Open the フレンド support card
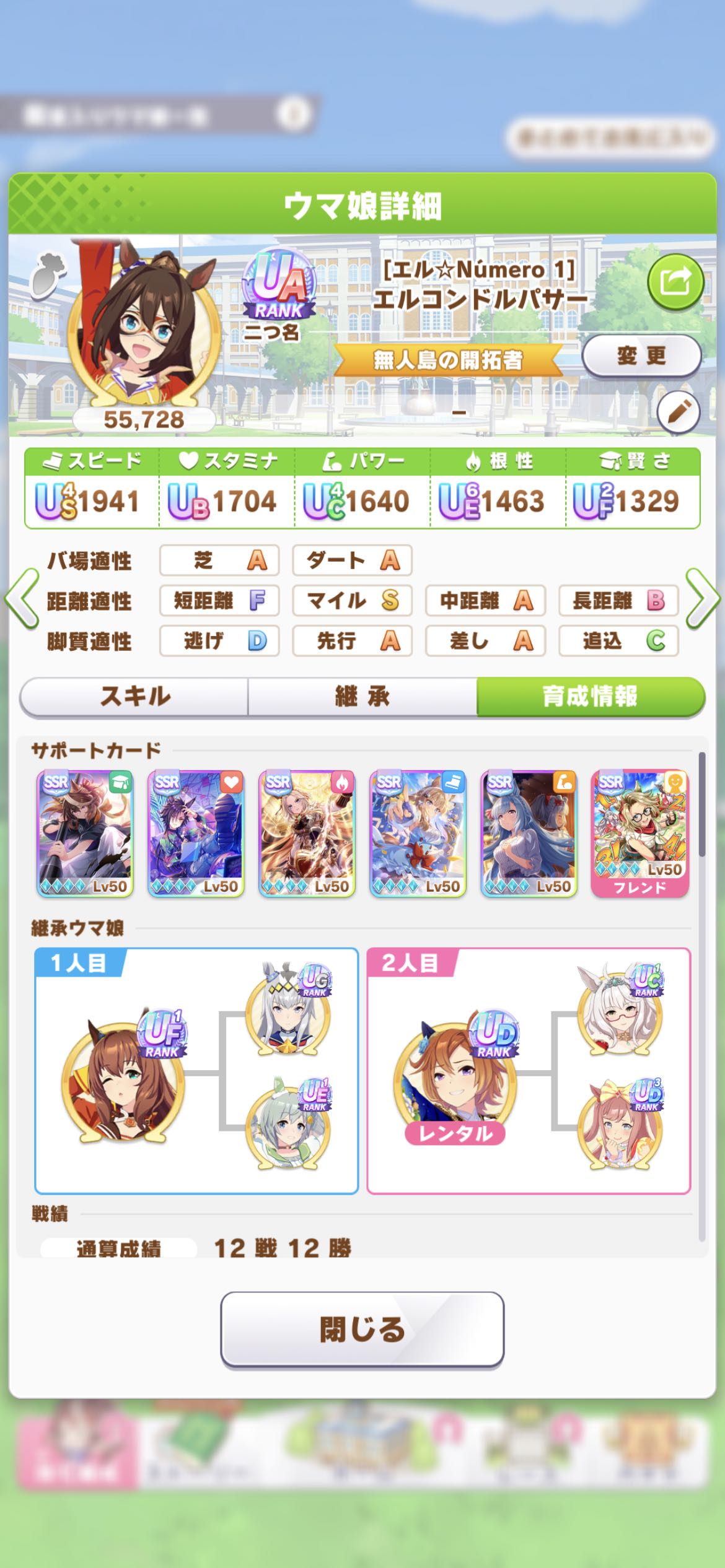Screen dimensions: 725x1568 coord(639,834)
